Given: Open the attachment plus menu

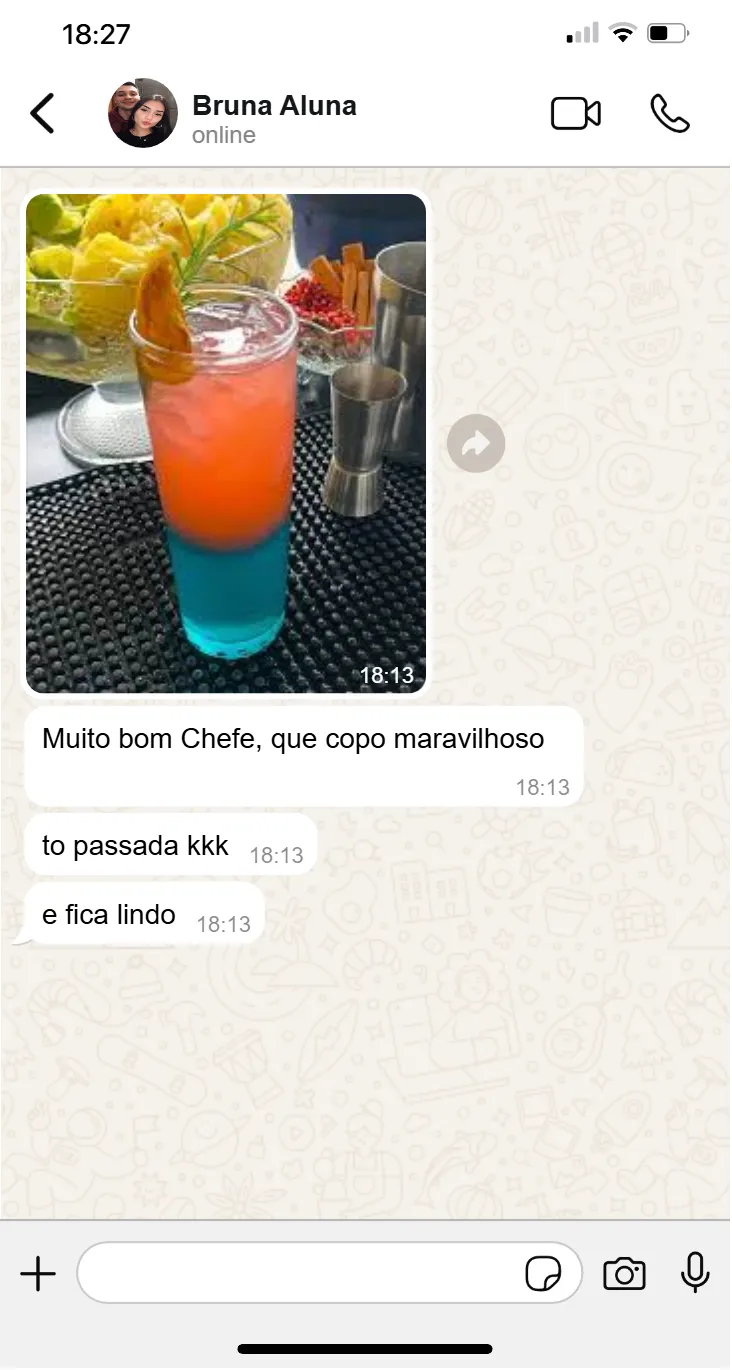Looking at the screenshot, I should click(38, 1274).
